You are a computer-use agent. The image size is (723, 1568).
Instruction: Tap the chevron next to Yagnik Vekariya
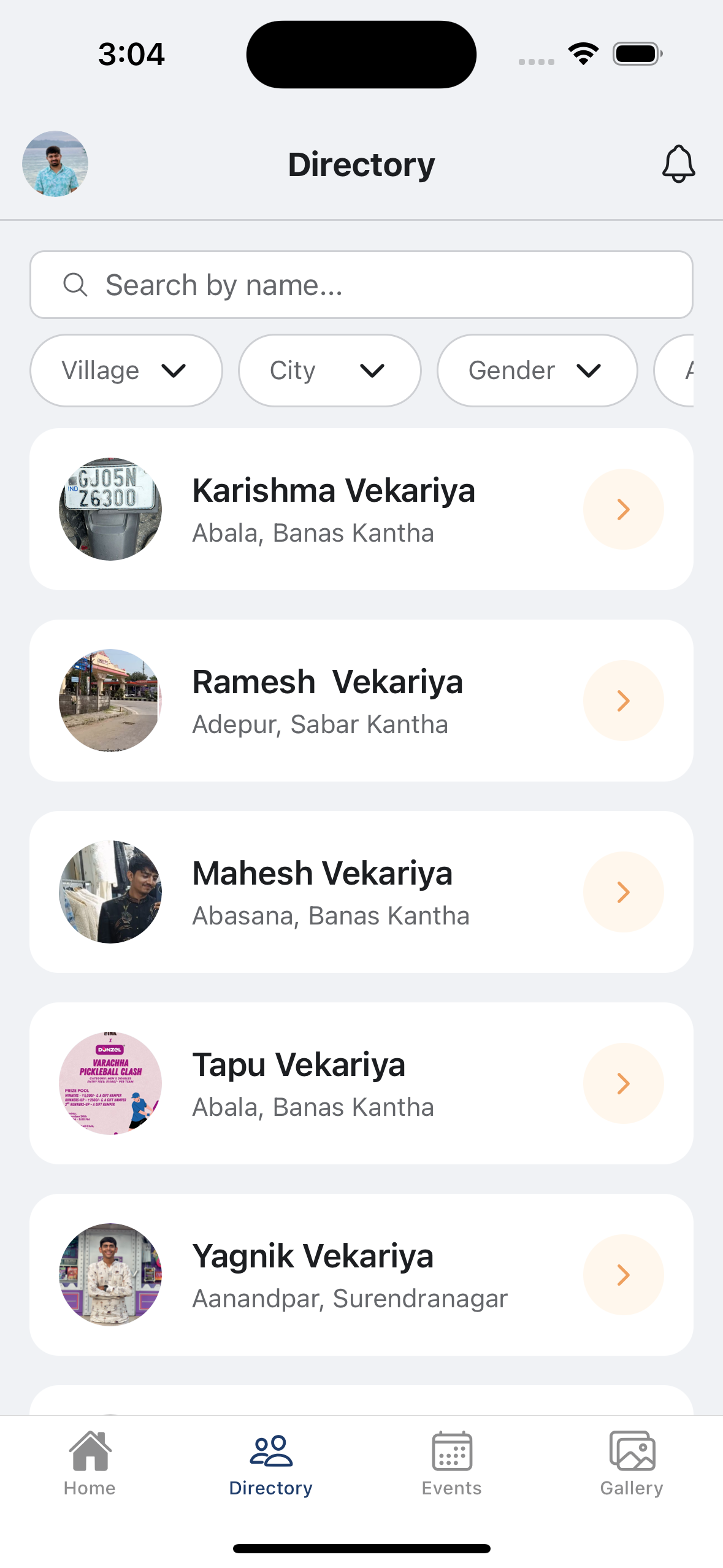[623, 1274]
